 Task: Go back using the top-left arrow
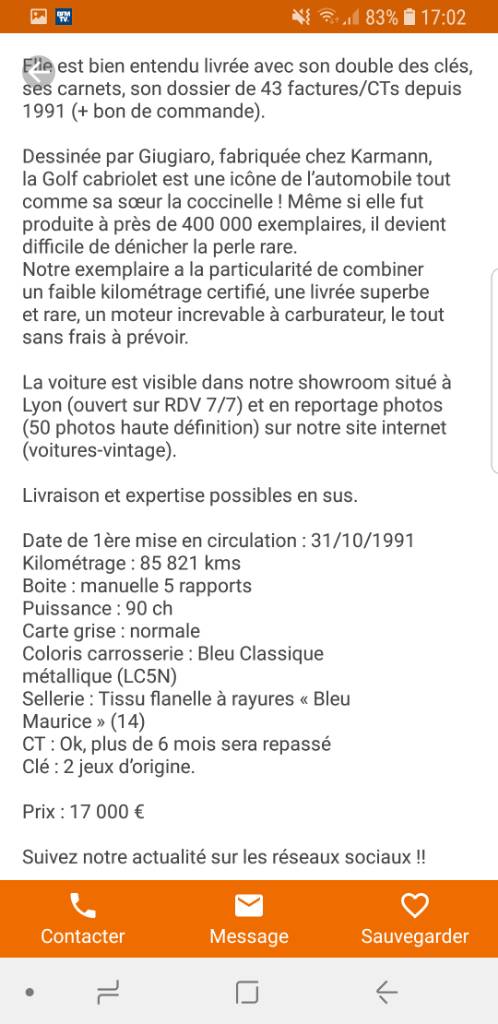(38, 72)
